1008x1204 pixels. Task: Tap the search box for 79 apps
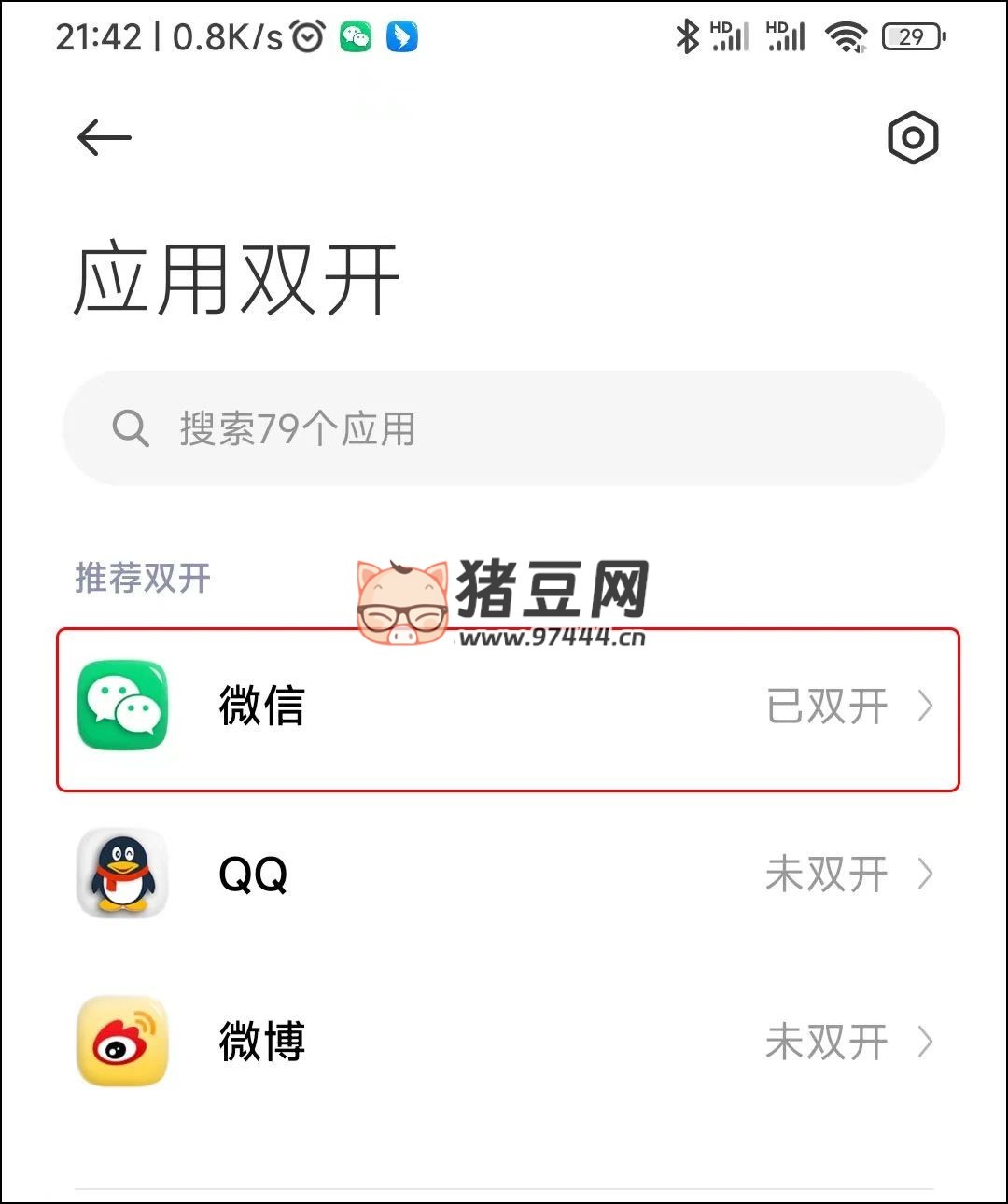(504, 429)
